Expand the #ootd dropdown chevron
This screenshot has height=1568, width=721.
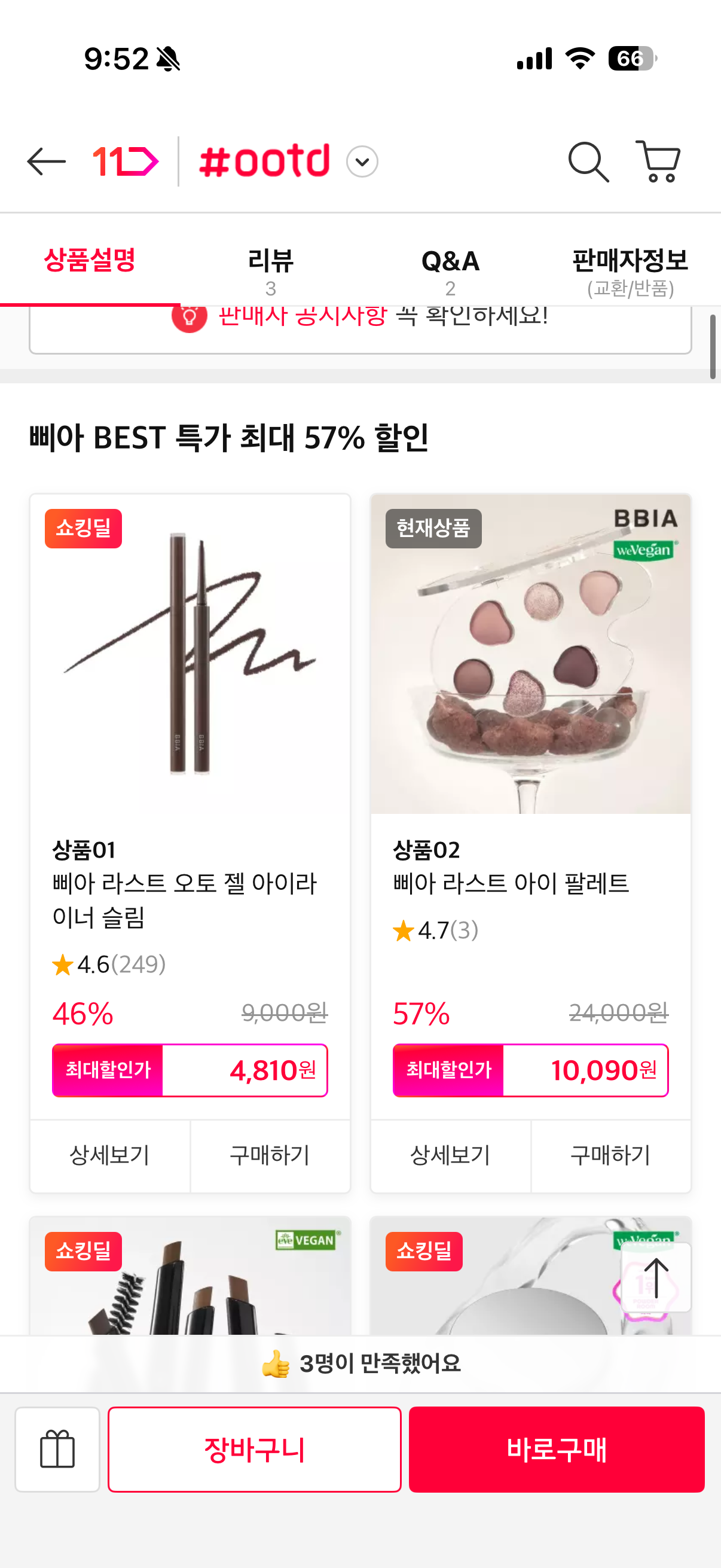point(362,162)
